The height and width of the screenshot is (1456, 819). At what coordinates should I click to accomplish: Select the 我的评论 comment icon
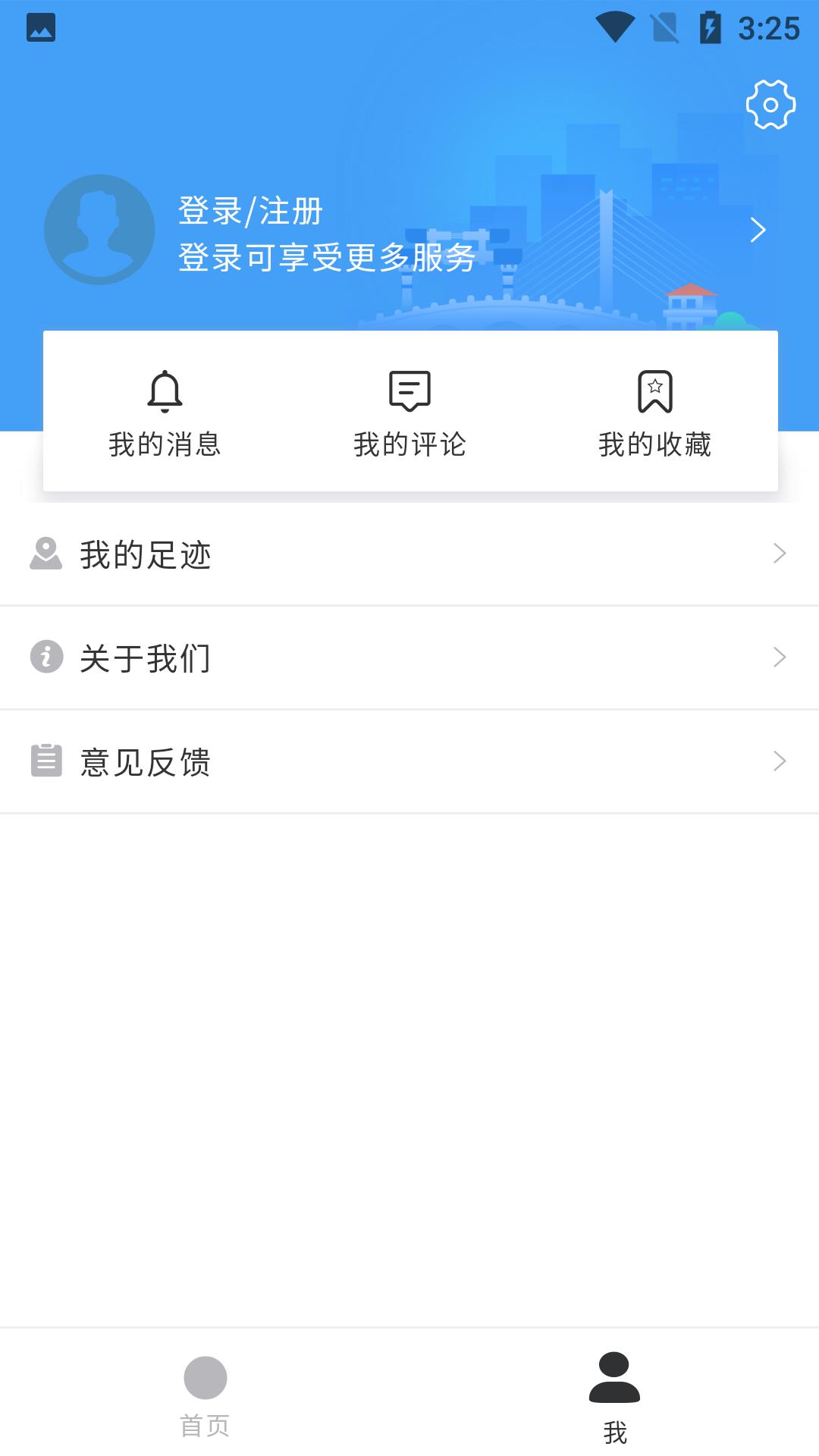409,391
